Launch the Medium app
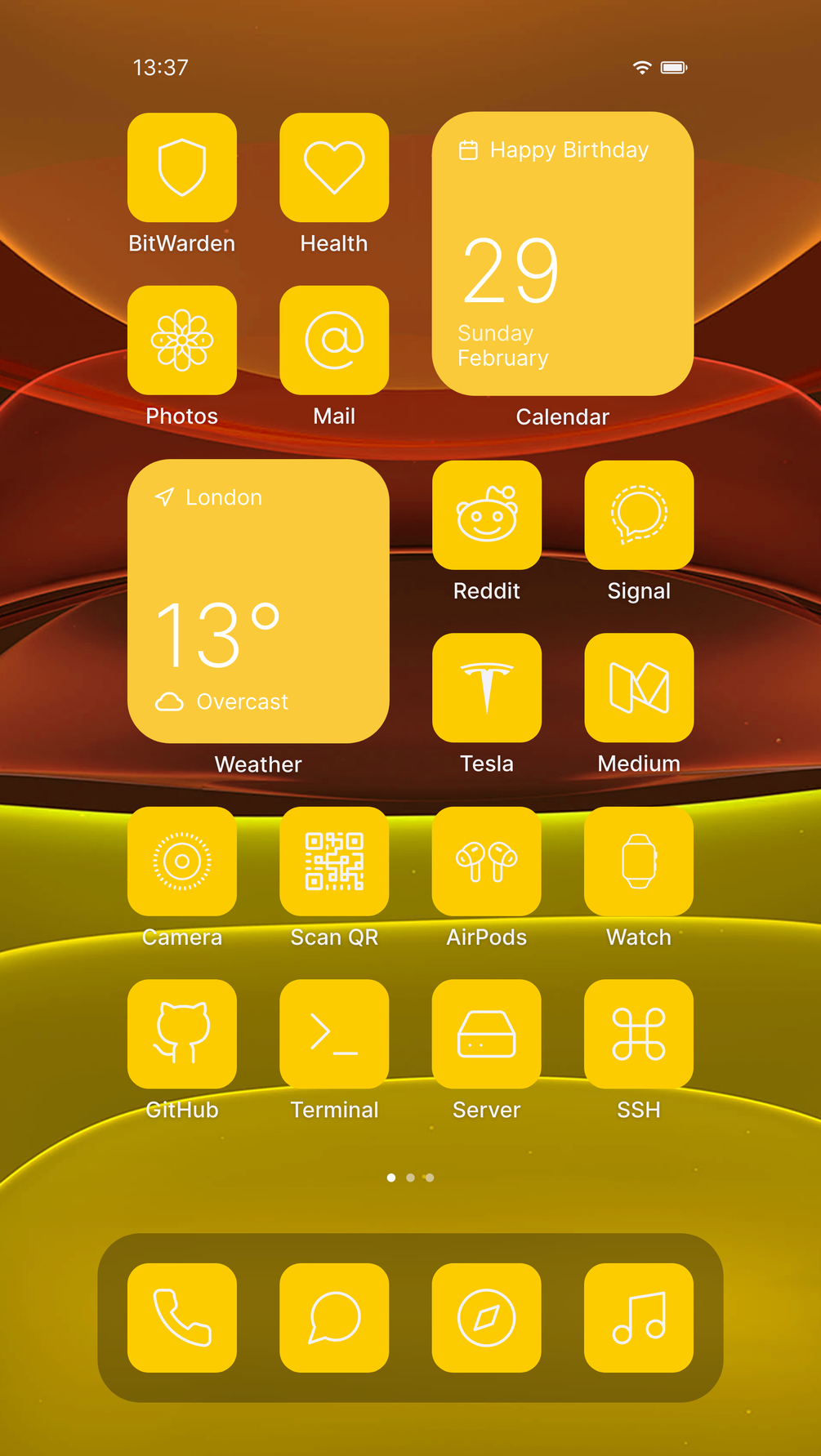Image resolution: width=821 pixels, height=1456 pixels. 639,688
